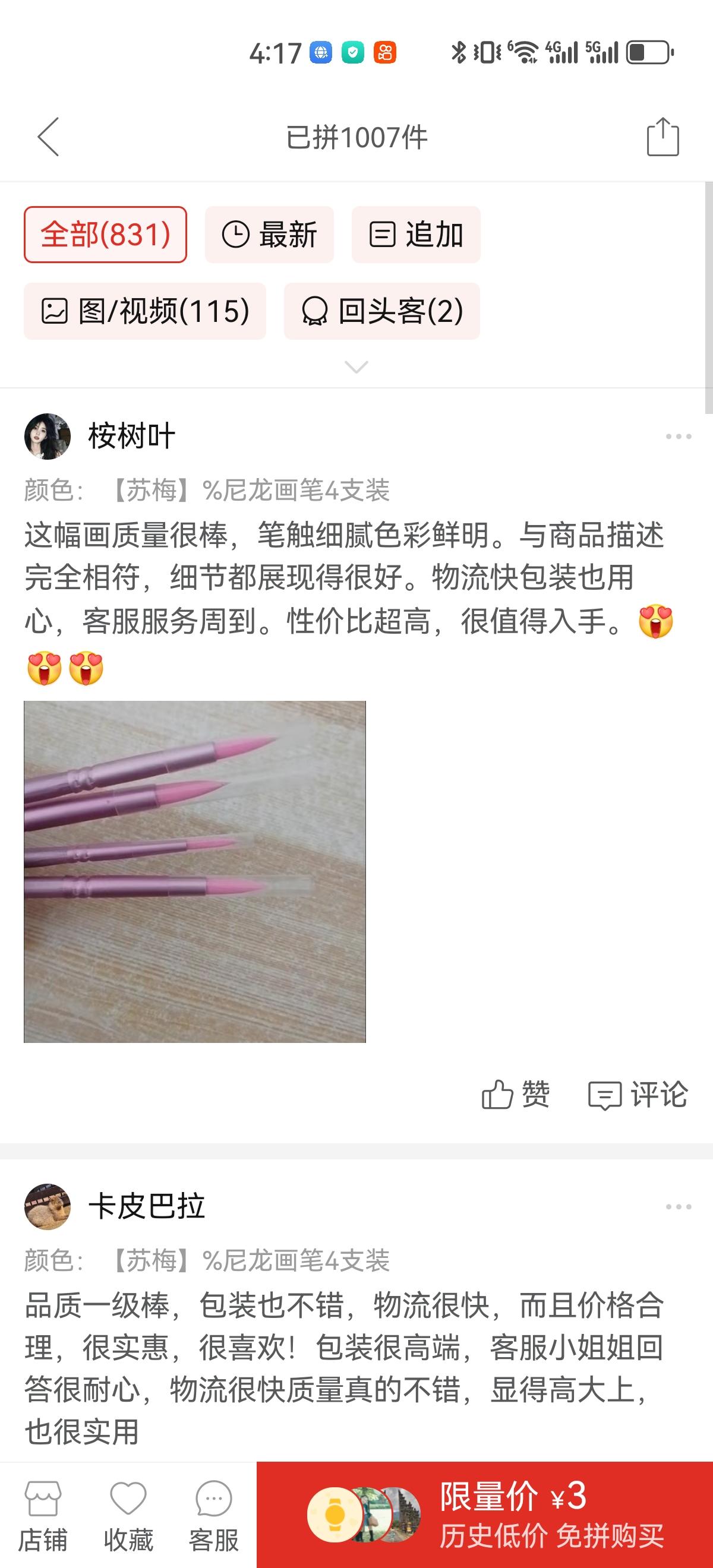Comment on 桉树叶's review
Screen dimensions: 713x1568
coord(638,1095)
